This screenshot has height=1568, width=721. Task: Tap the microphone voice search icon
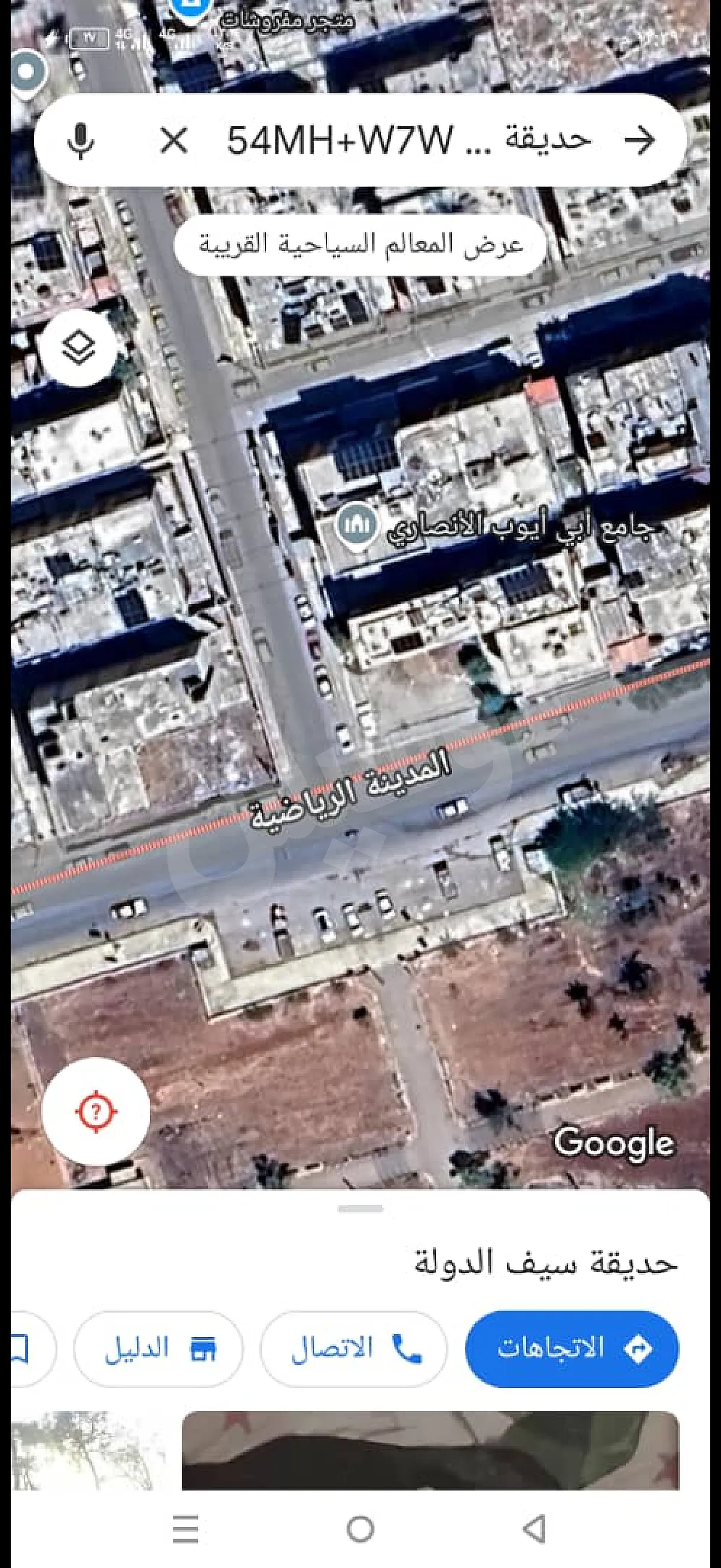pos(80,141)
